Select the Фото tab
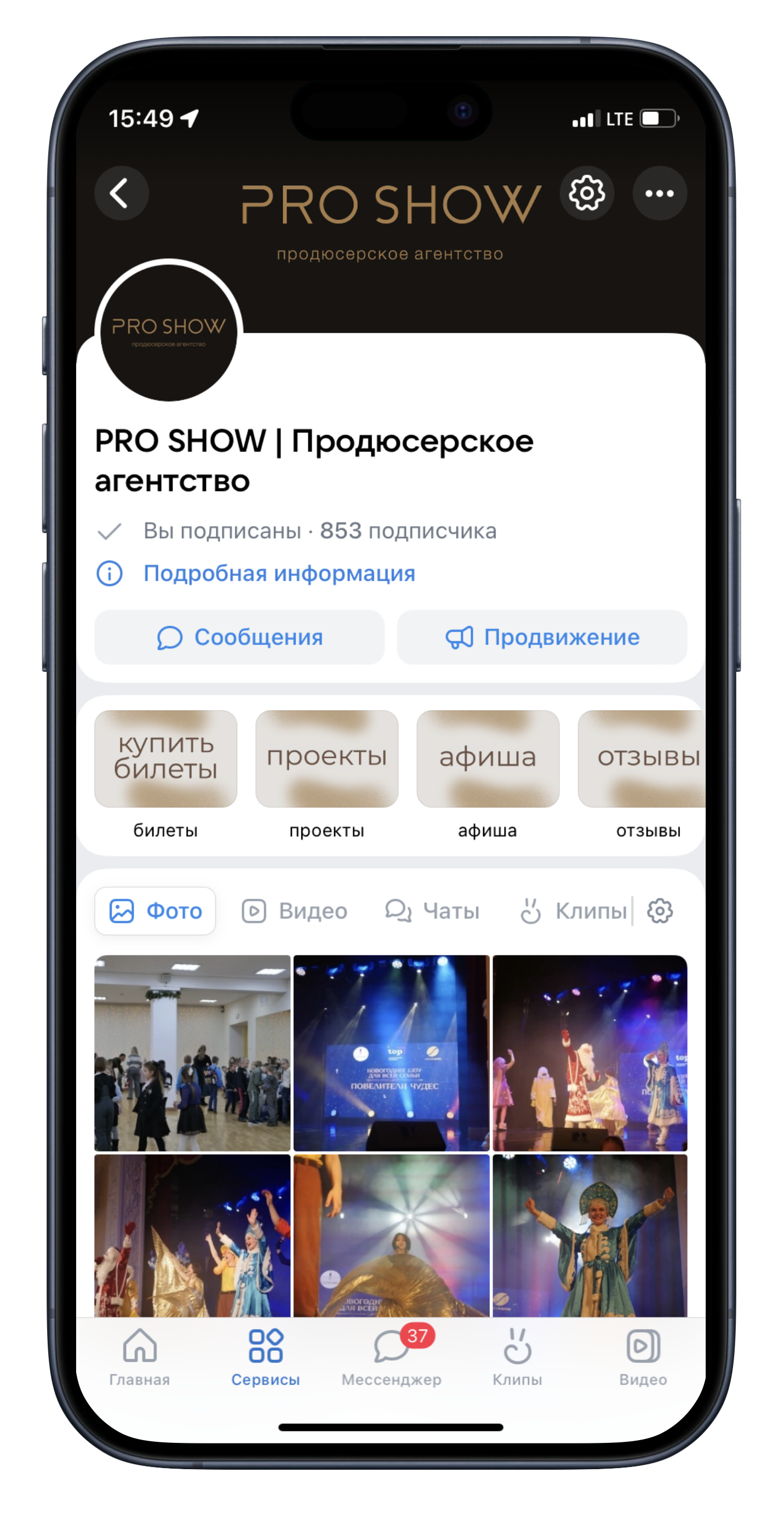This screenshot has height=1513, width=784. click(x=156, y=911)
